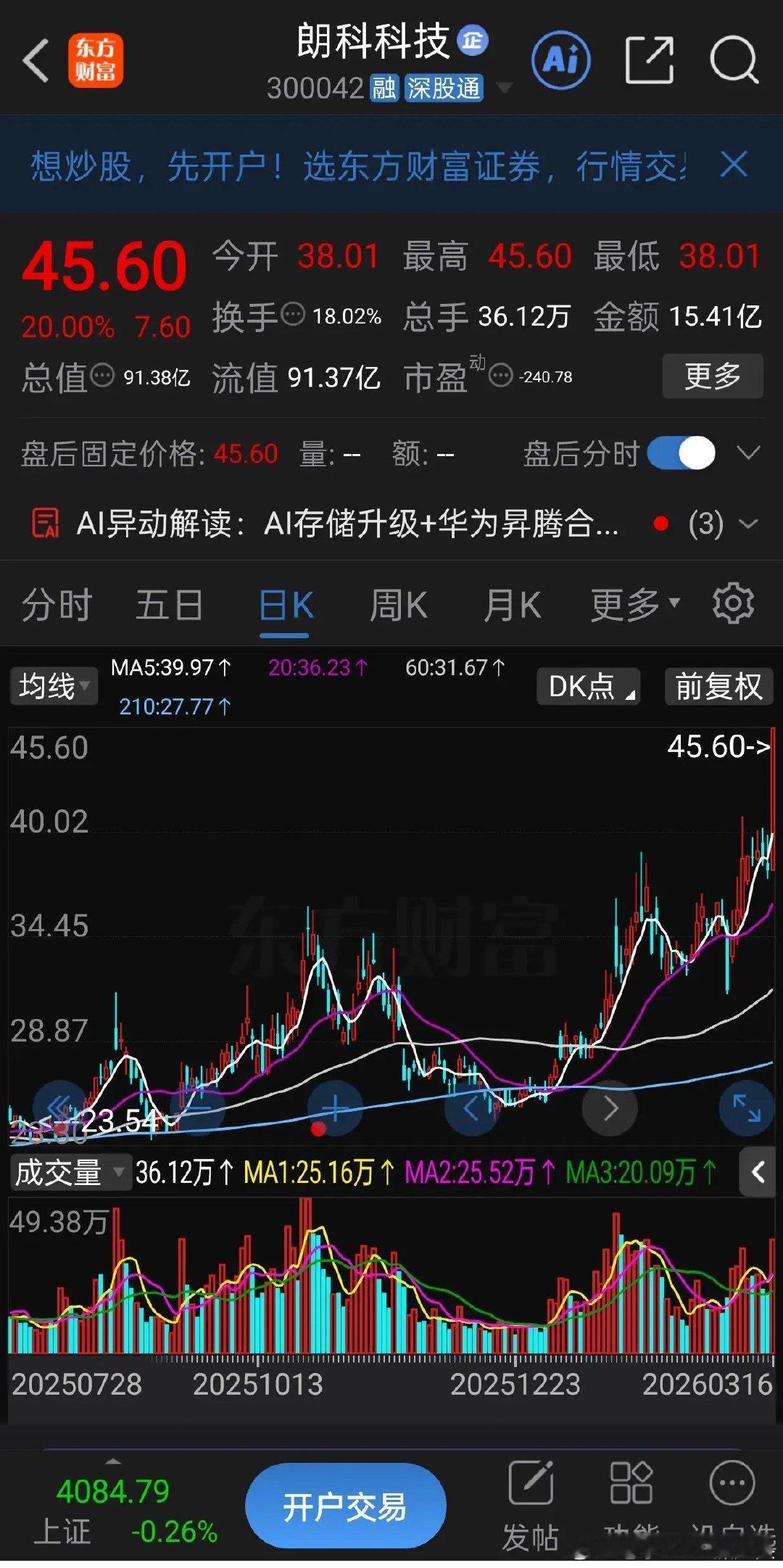The height and width of the screenshot is (1568, 783).
Task: Switch adjustment mode via 前复权
Action: [718, 685]
